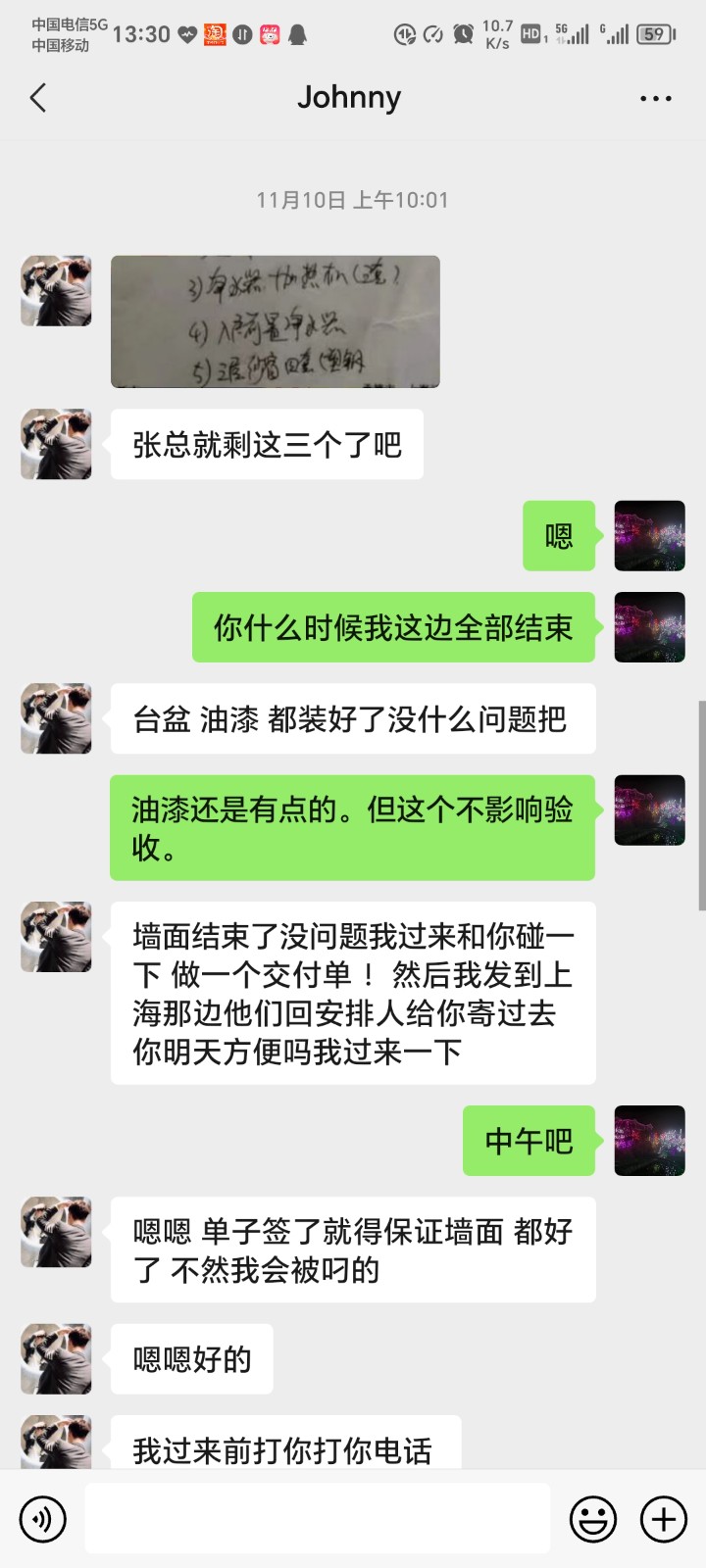Open the handwritten list photo message
This screenshot has height=1568, width=706.
[x=275, y=321]
